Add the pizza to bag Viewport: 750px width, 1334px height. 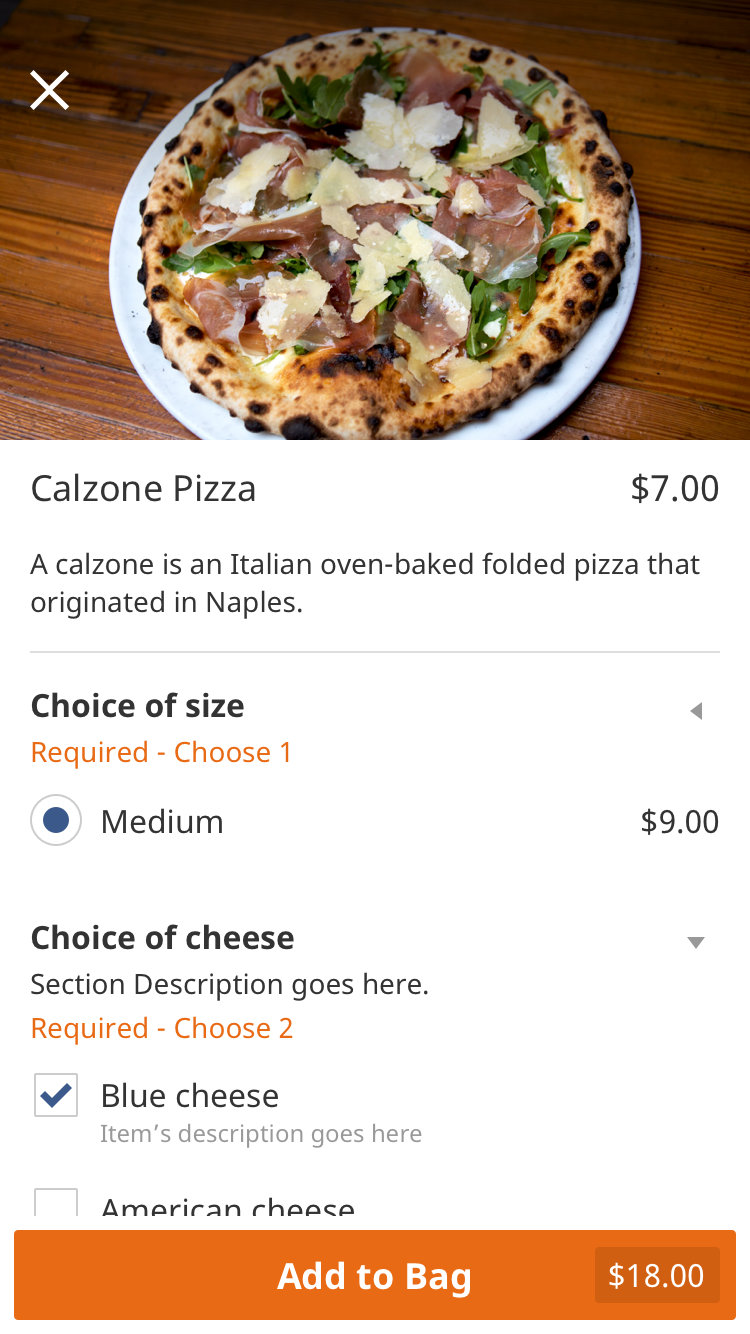tap(375, 1275)
